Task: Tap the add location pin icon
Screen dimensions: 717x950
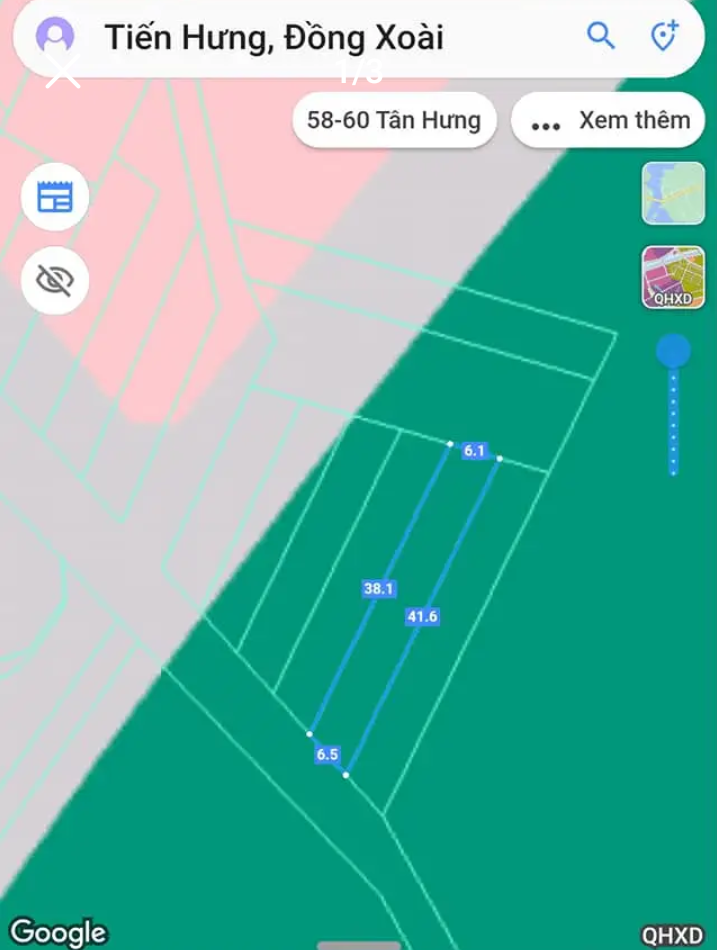Action: point(663,37)
